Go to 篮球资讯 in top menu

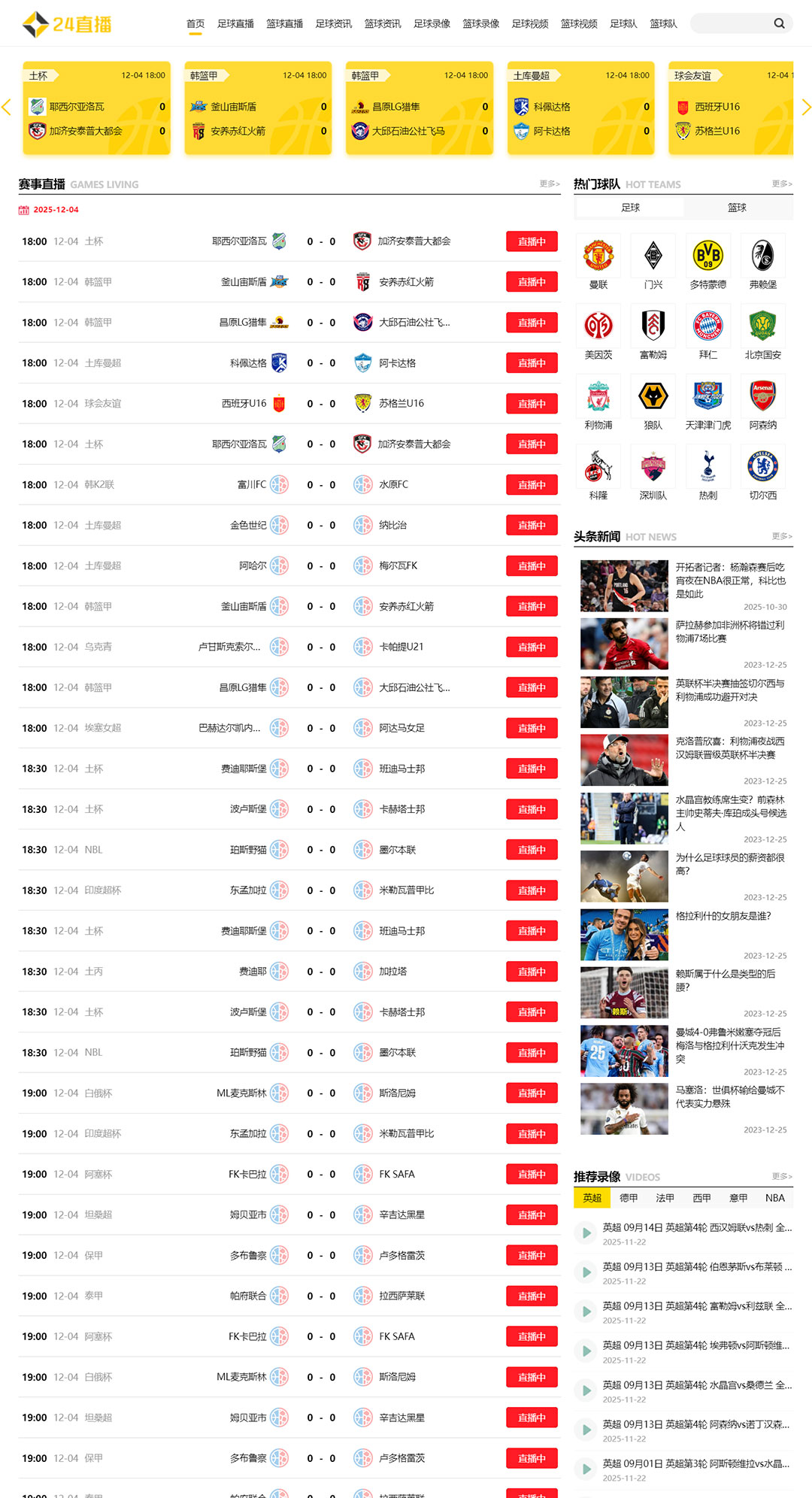pos(382,24)
